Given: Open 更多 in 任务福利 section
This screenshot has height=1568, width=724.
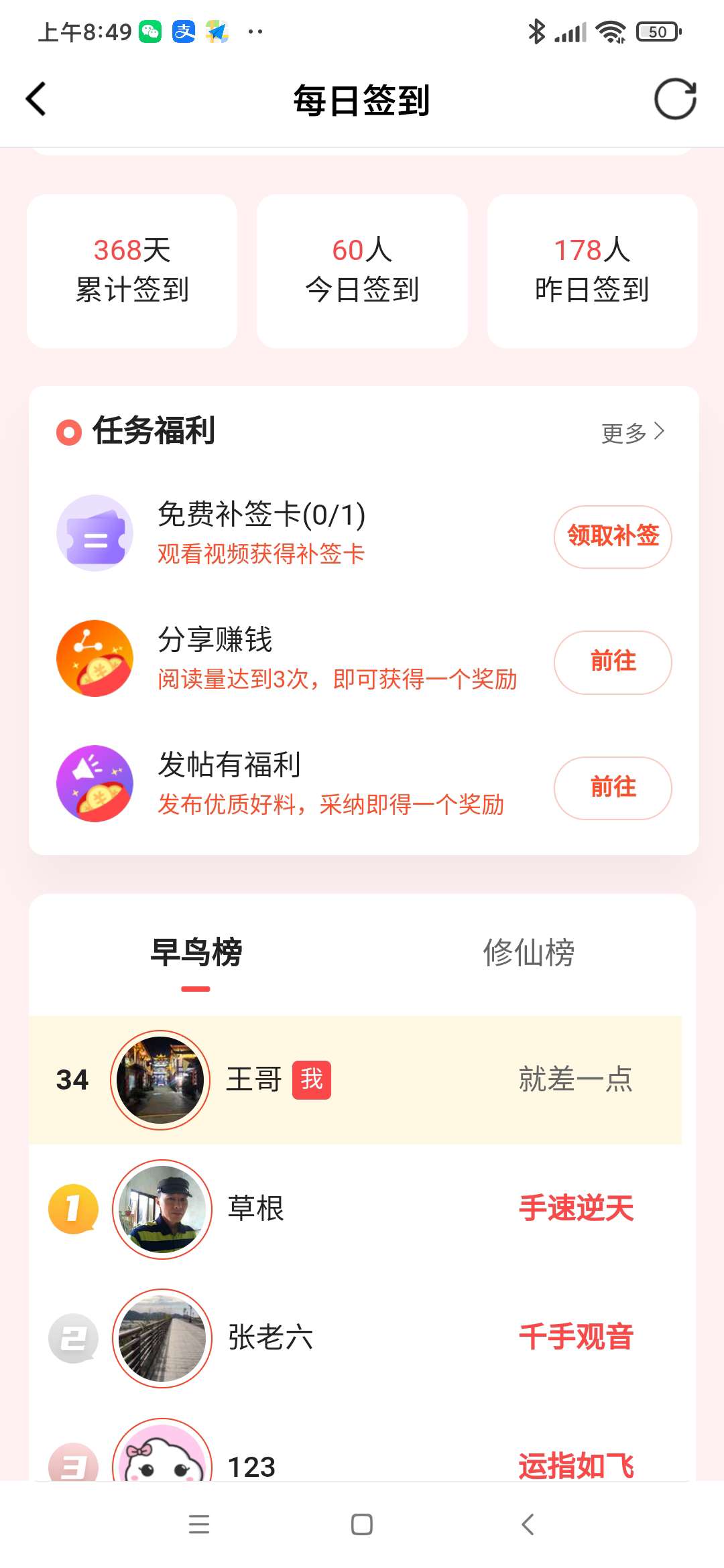Looking at the screenshot, I should pos(632,433).
